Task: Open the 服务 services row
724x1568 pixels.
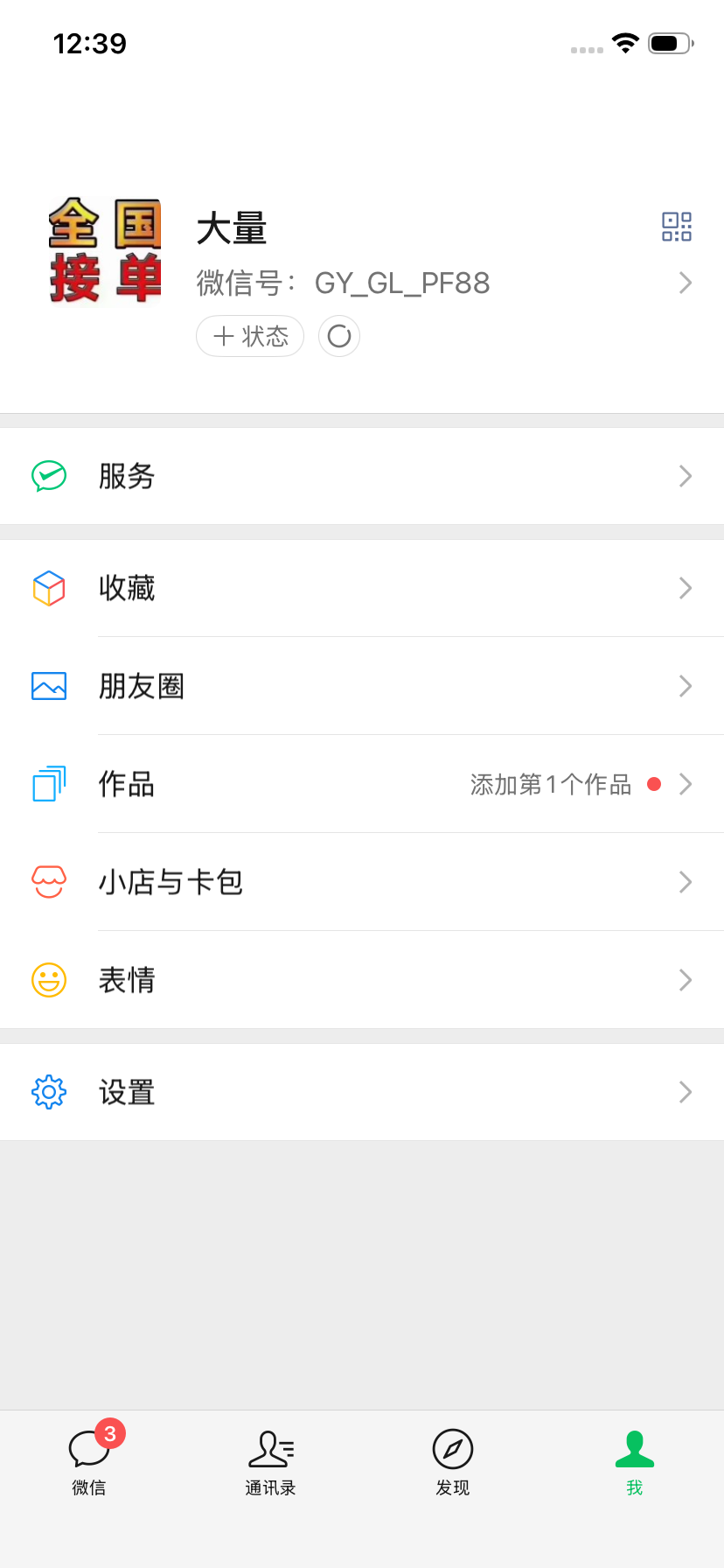Action: pos(362,476)
